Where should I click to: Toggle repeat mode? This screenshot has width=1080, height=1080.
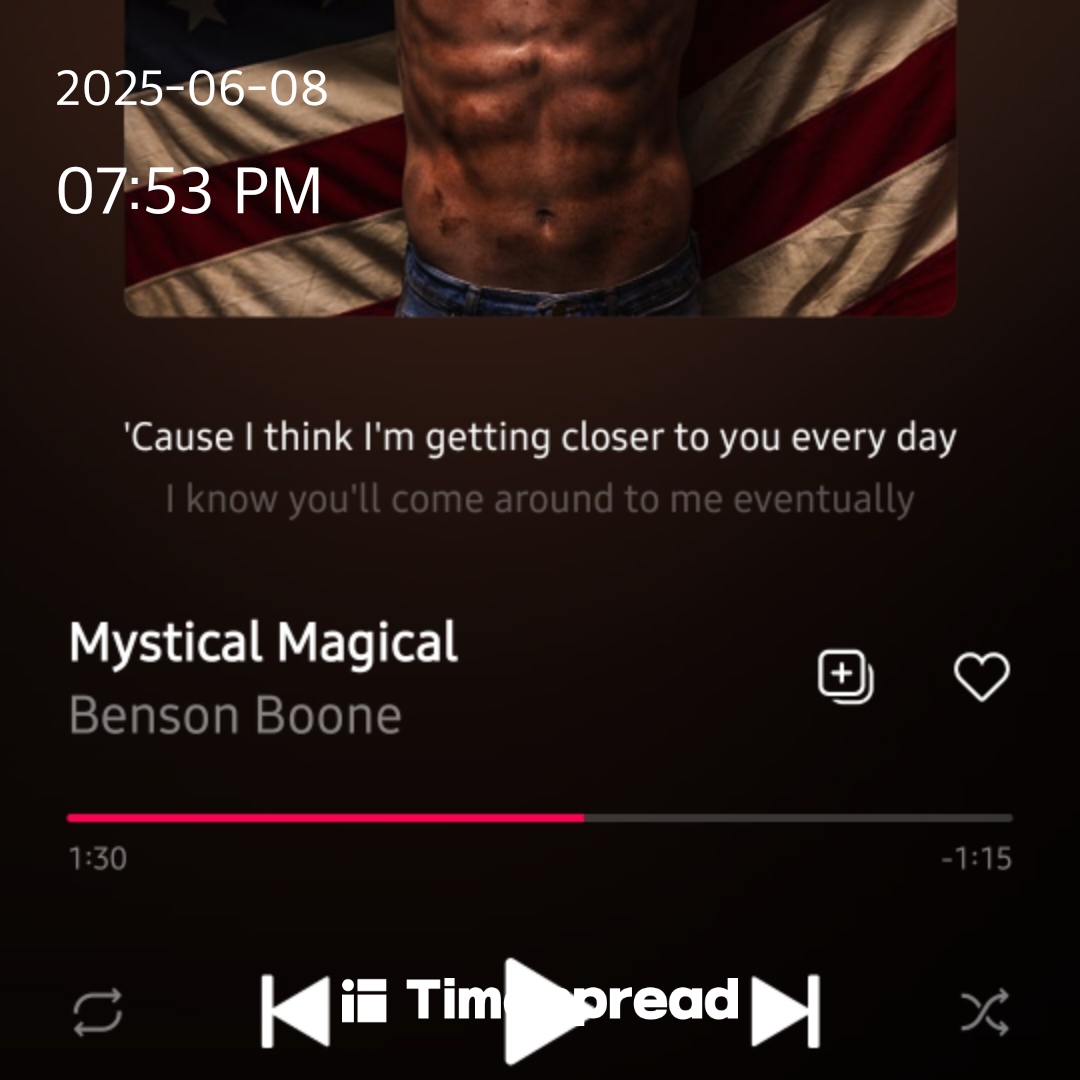[98, 1012]
